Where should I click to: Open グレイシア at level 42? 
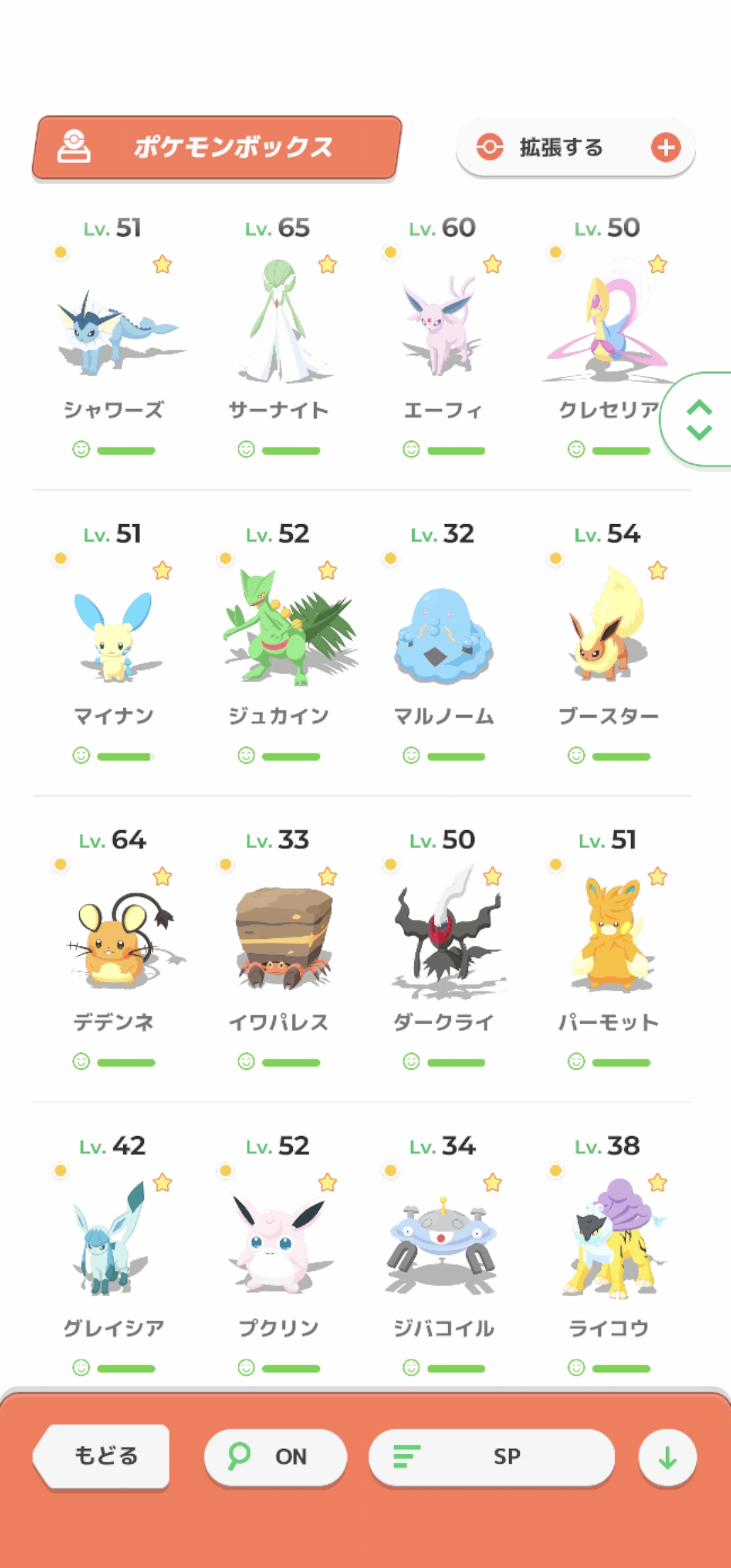pos(114,1250)
